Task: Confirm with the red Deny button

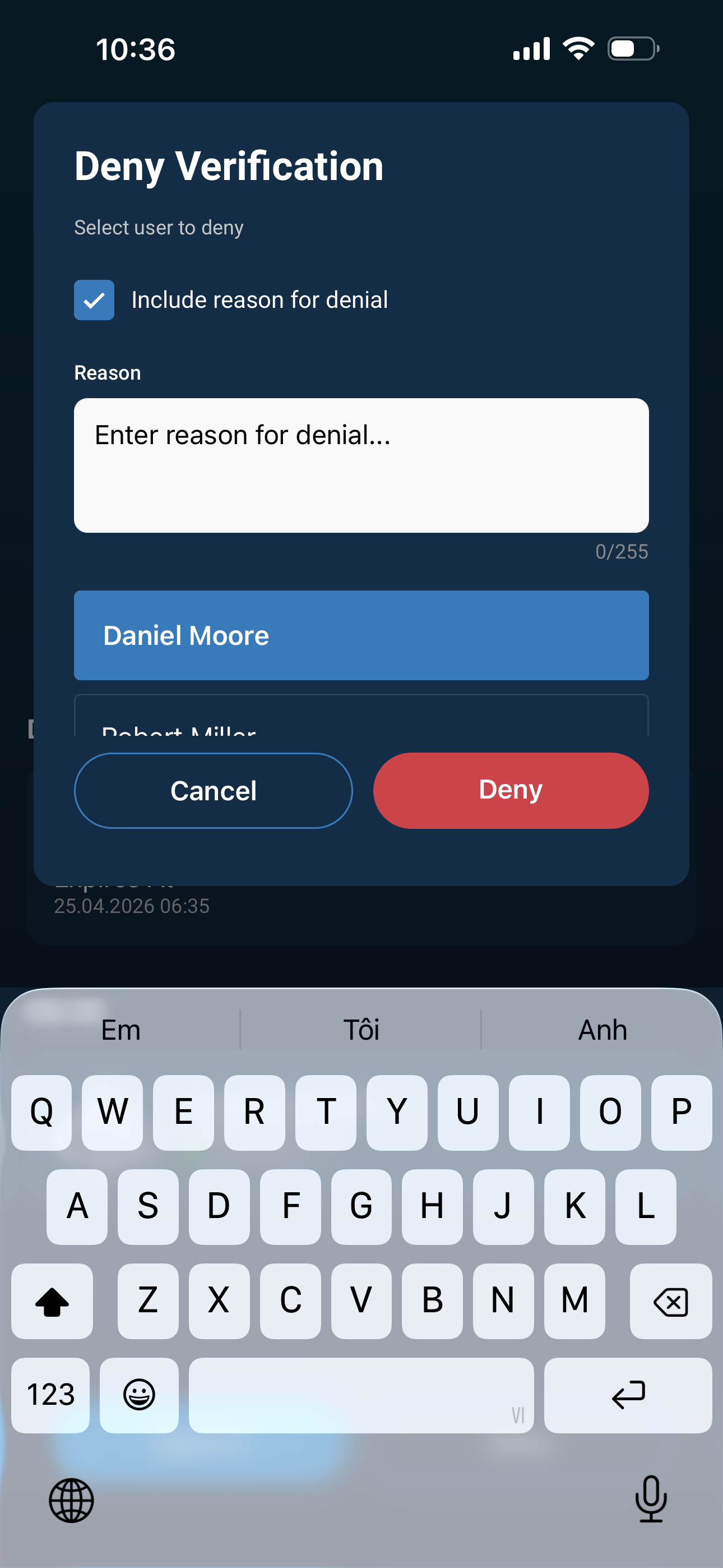Action: [510, 790]
